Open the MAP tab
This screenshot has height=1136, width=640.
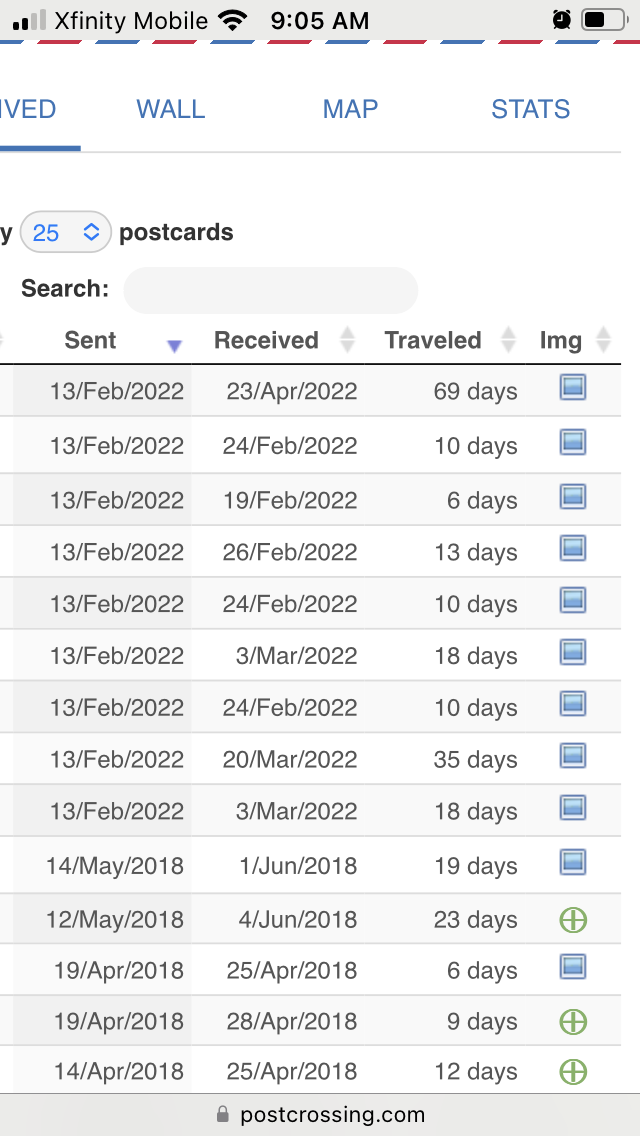350,109
